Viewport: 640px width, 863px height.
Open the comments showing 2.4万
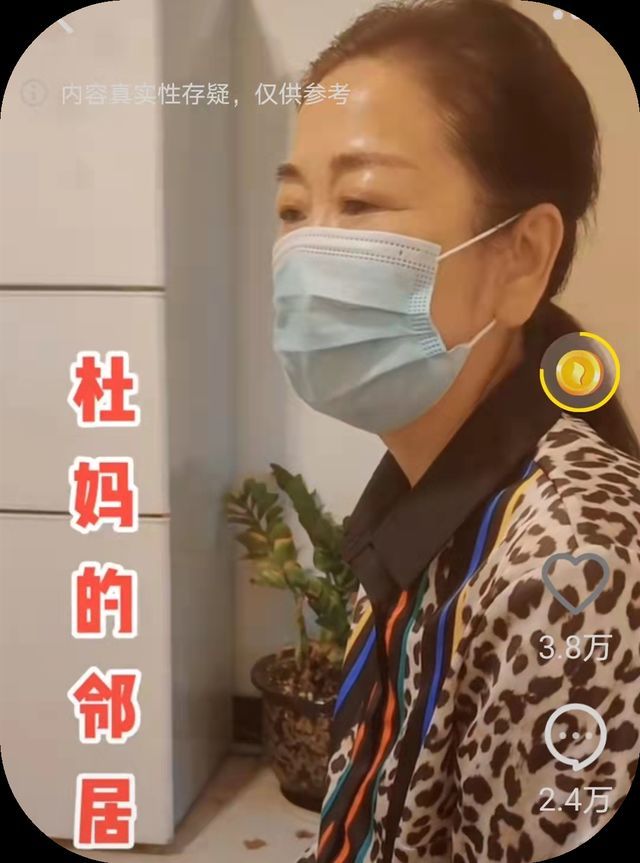[x=575, y=737]
